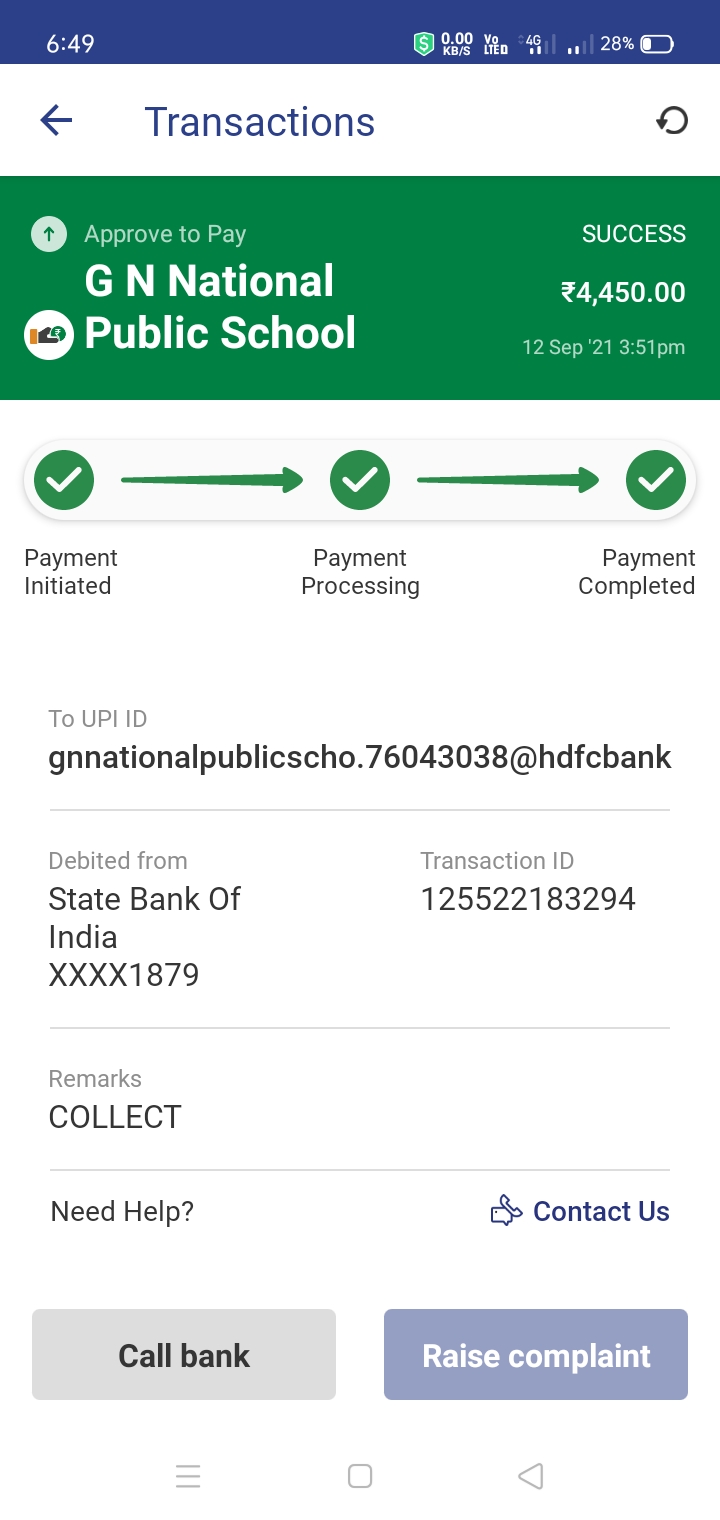Tap the Call bank button

[x=184, y=1354]
